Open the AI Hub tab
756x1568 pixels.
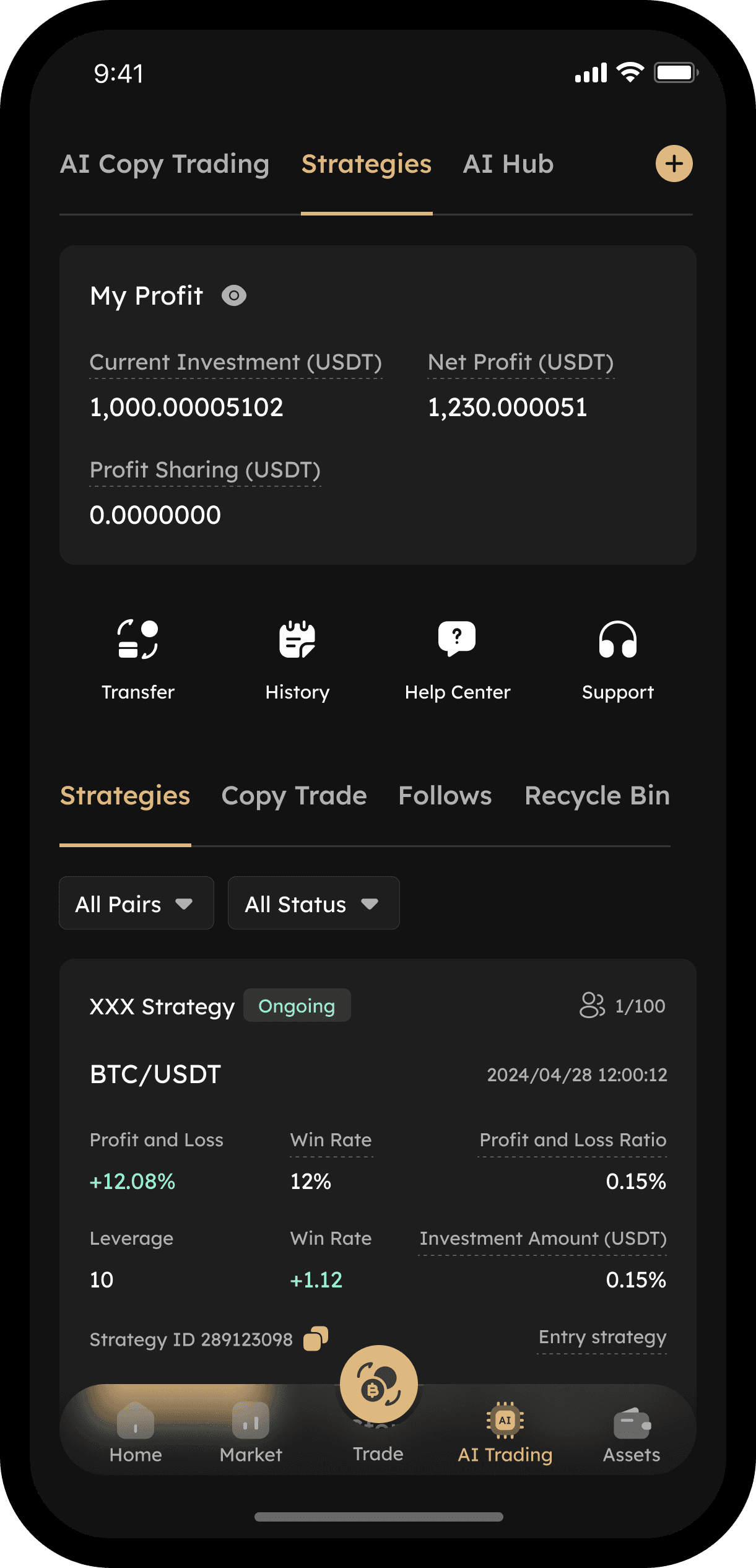point(508,164)
